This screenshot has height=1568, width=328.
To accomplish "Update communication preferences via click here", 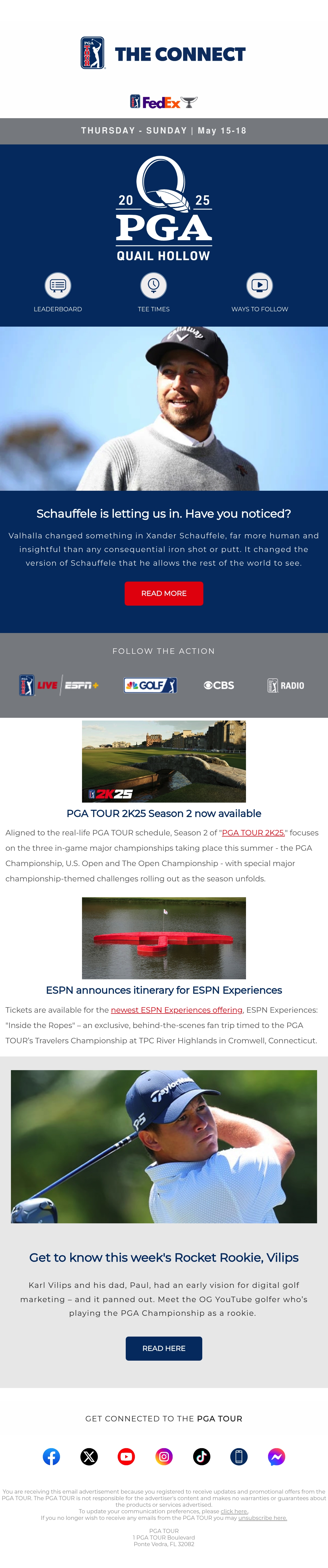I will click(x=234, y=1511).
